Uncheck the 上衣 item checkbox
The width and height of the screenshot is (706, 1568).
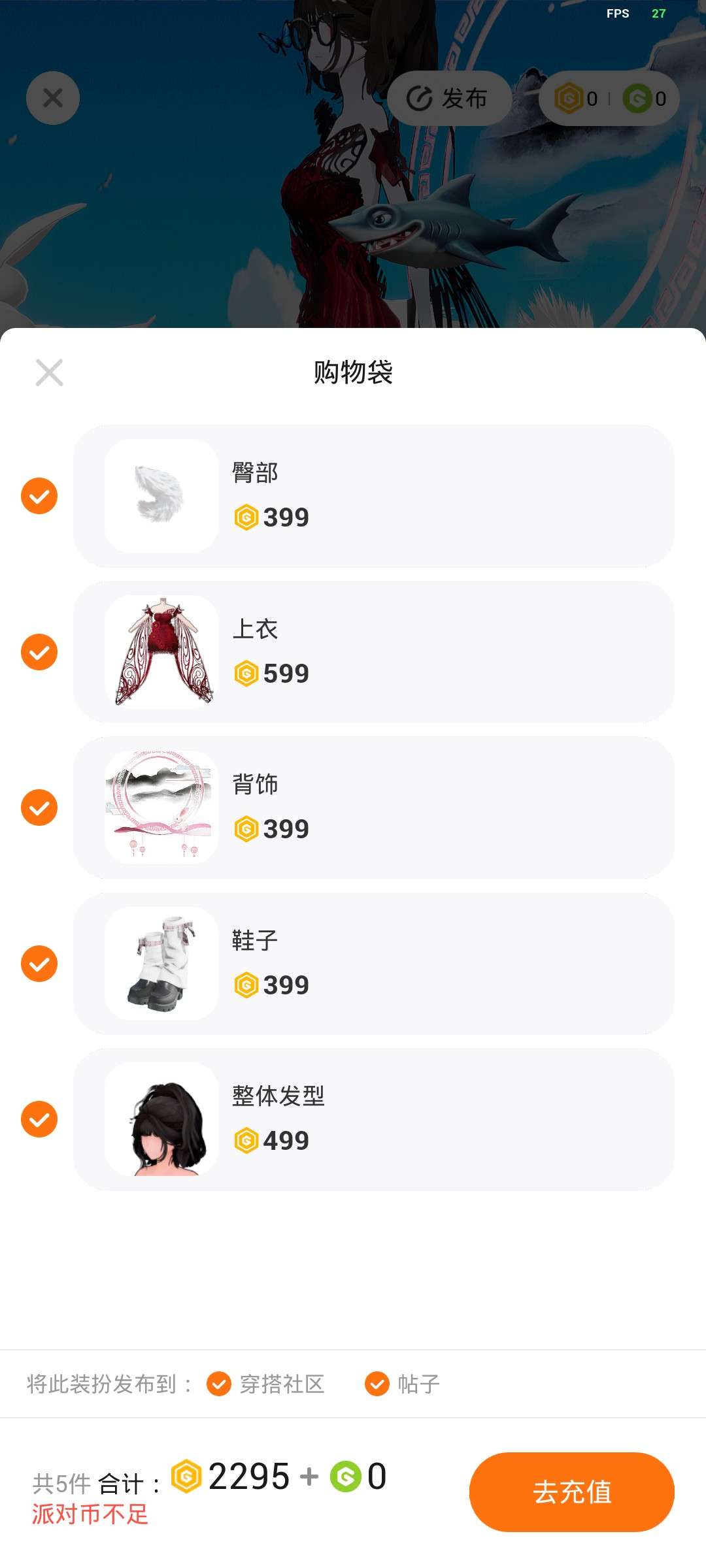[x=39, y=652]
